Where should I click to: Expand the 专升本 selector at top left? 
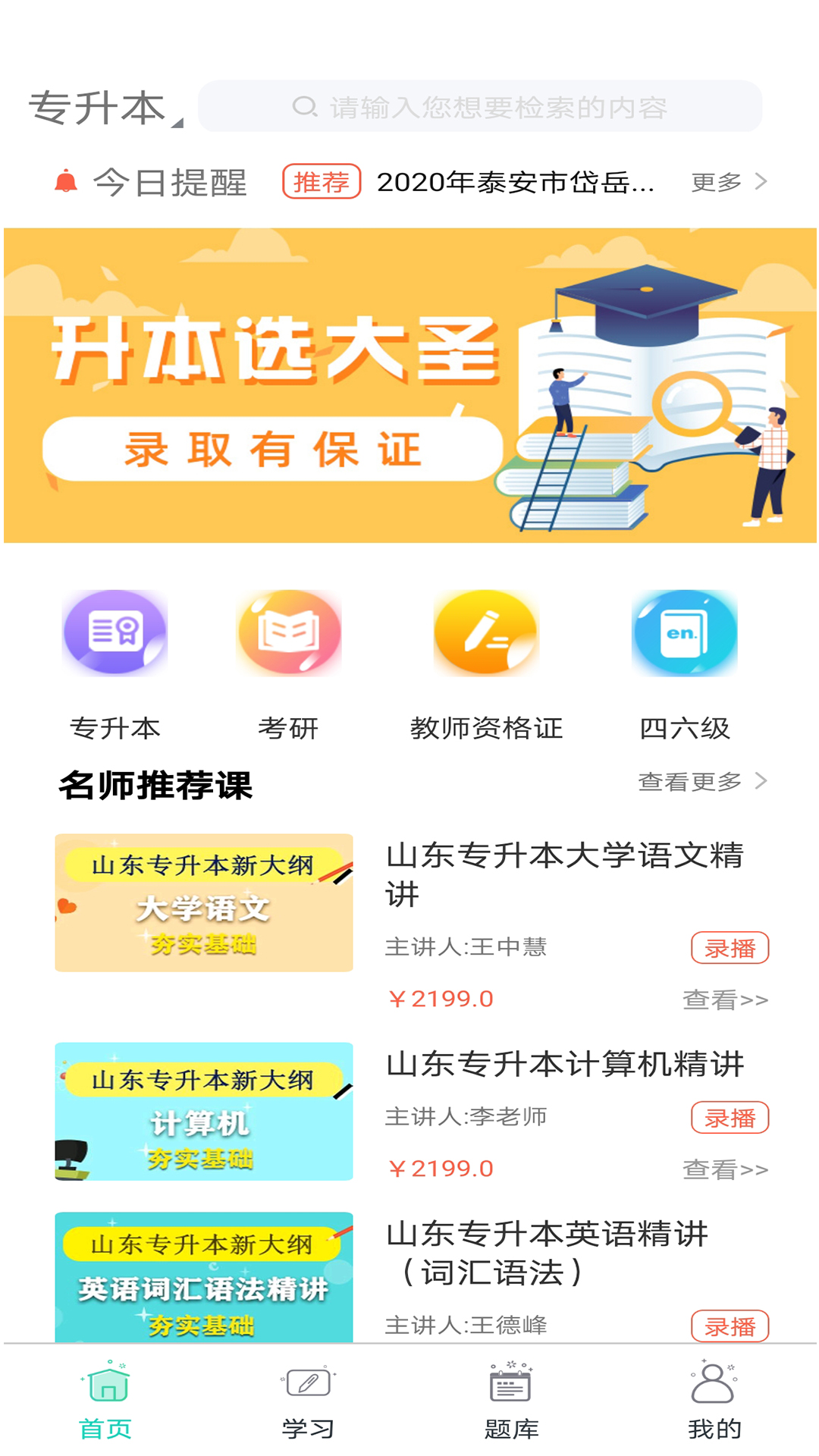[x=104, y=107]
